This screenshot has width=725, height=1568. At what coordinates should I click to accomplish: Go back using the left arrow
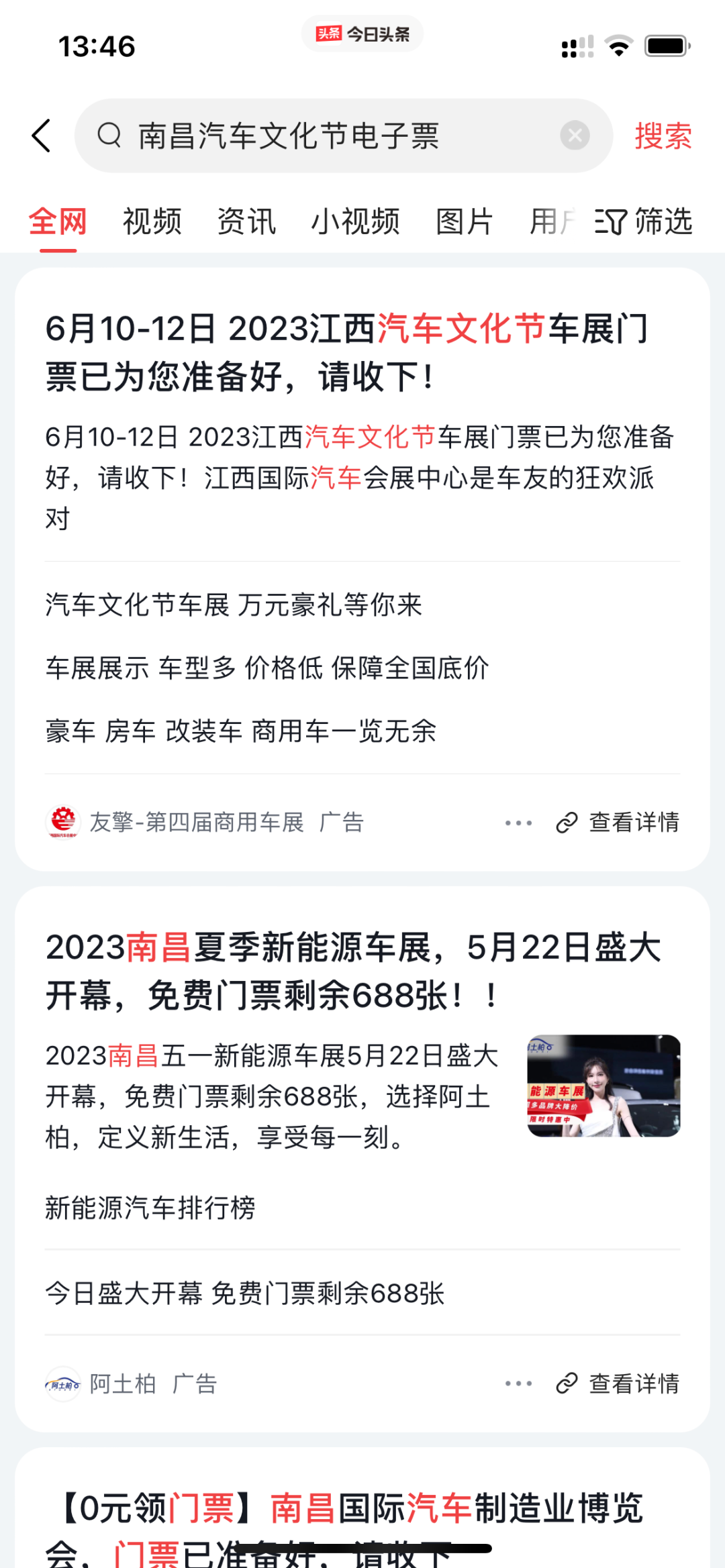click(42, 136)
